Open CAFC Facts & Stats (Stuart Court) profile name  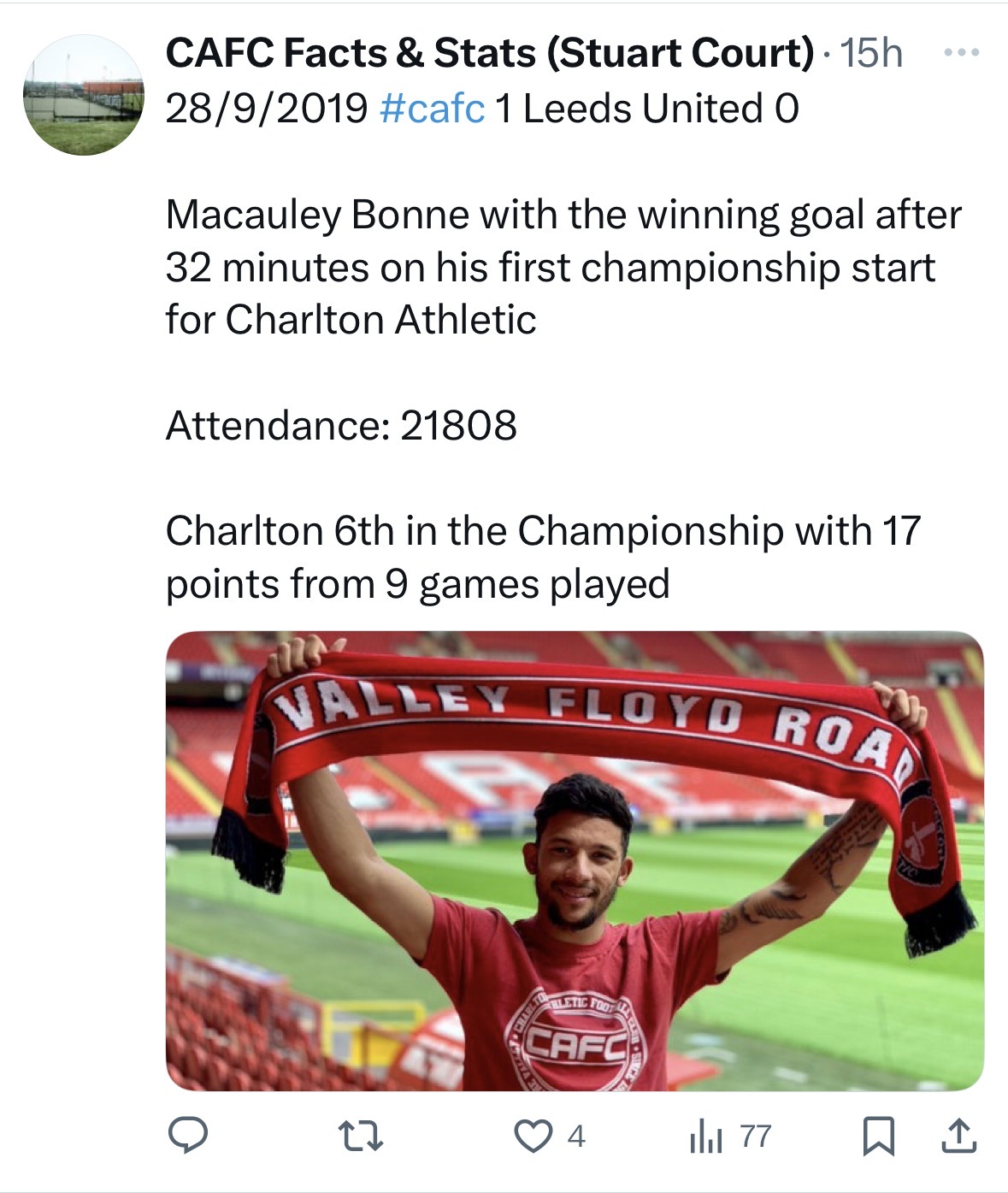pos(489,53)
